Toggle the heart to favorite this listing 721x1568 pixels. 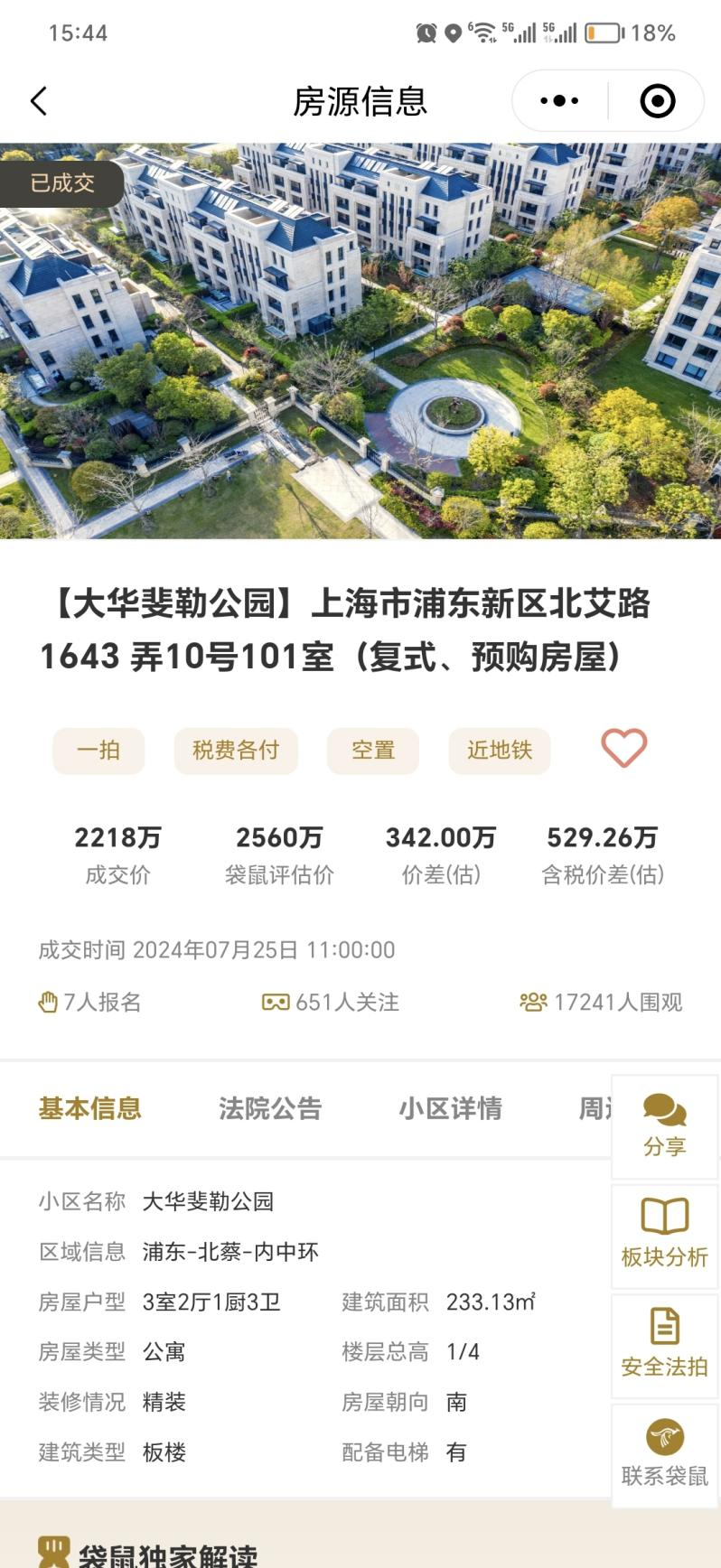click(623, 749)
